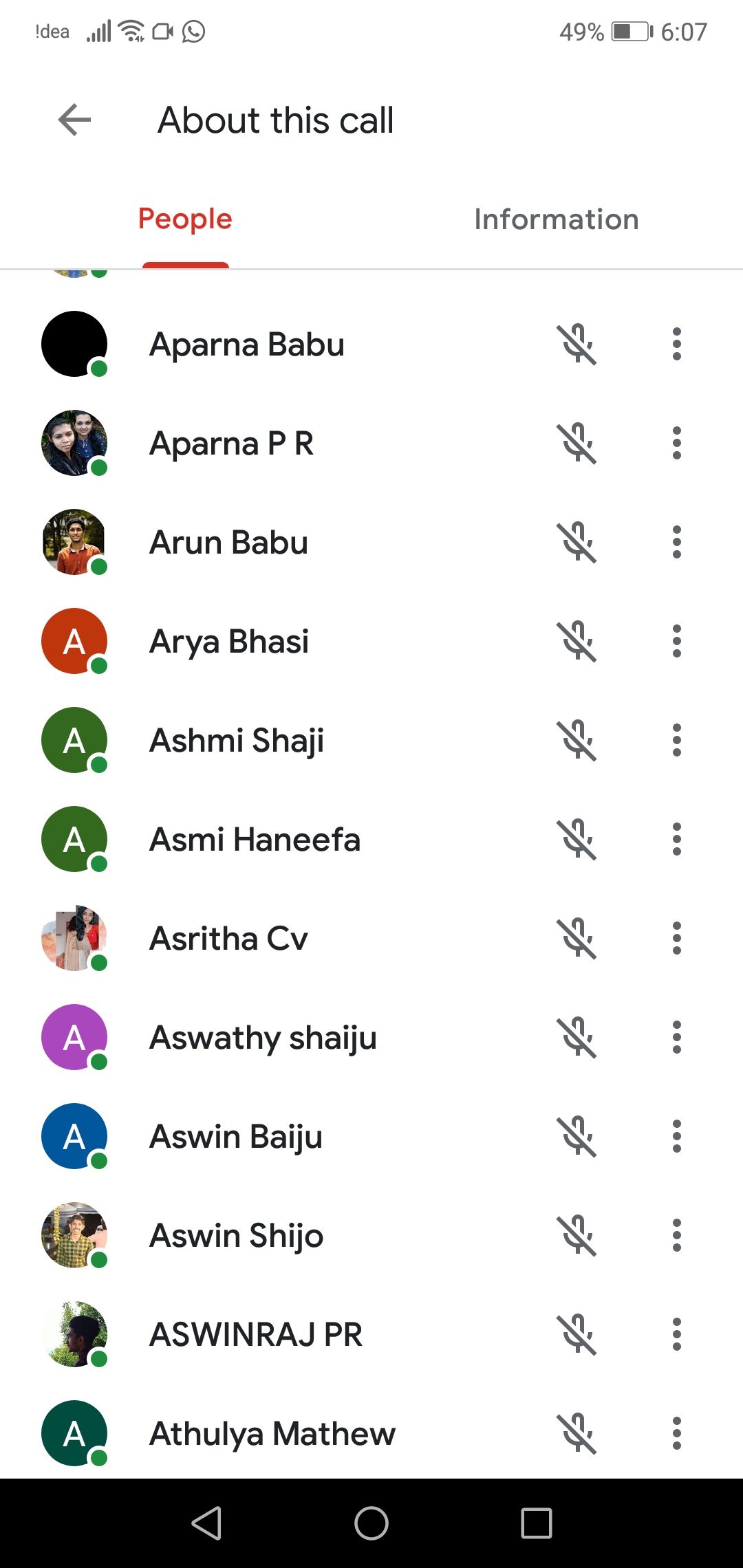Tap ASWINRAJ PR's muted mic icon
Viewport: 743px width, 1568px height.
click(x=578, y=1334)
